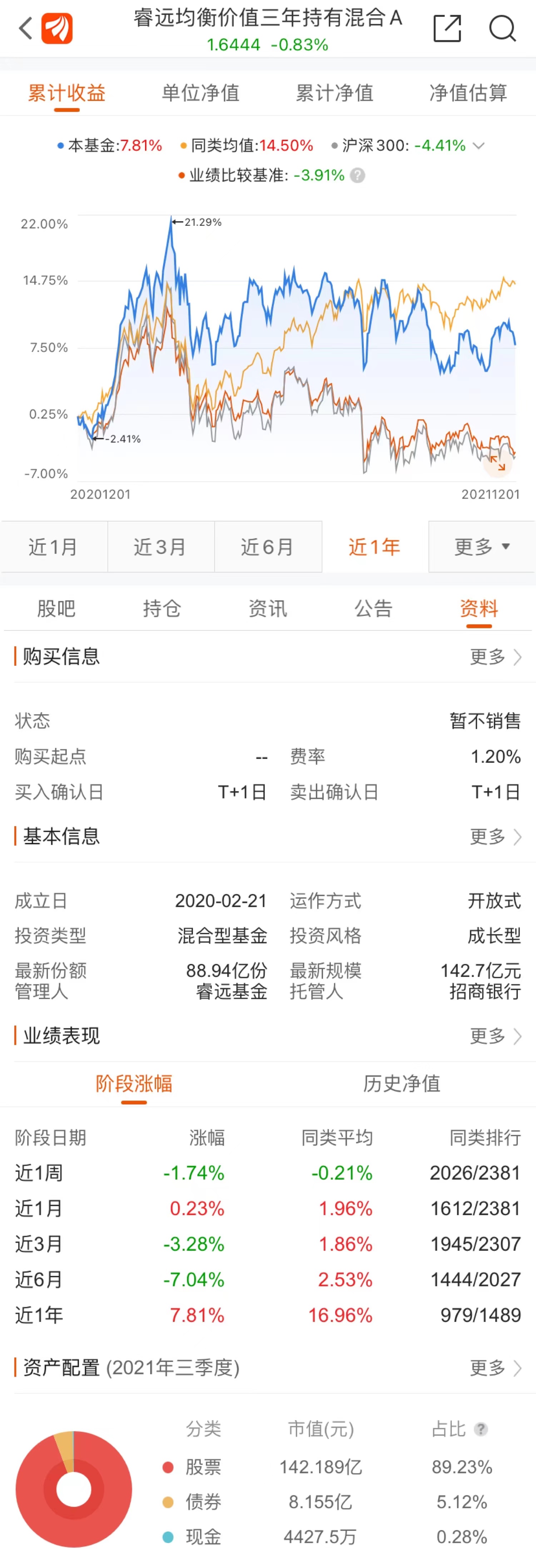Open the search icon
This screenshot has height=1568, width=536.
[502, 28]
